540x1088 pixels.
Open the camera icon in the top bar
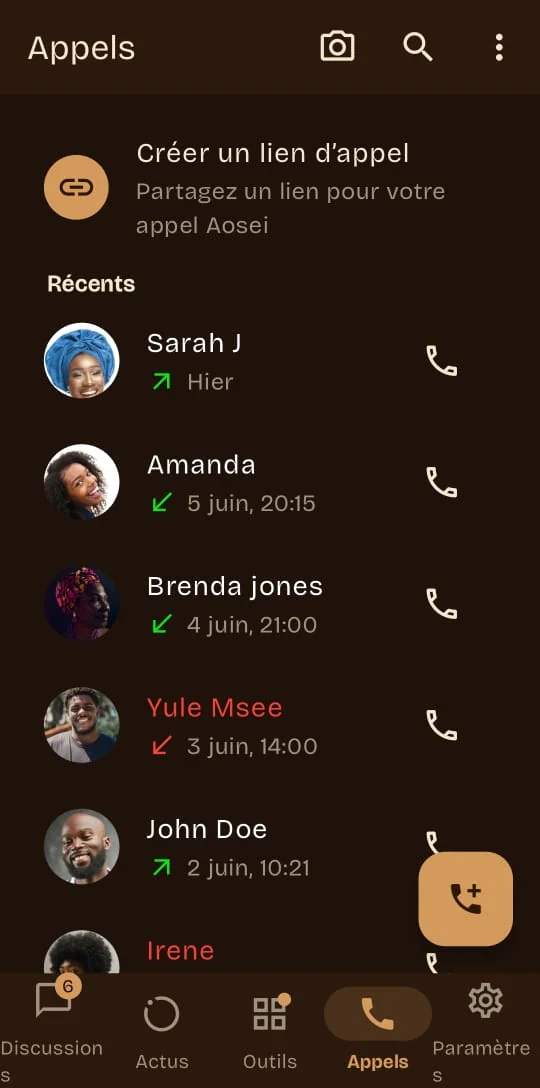pyautogui.click(x=337, y=47)
